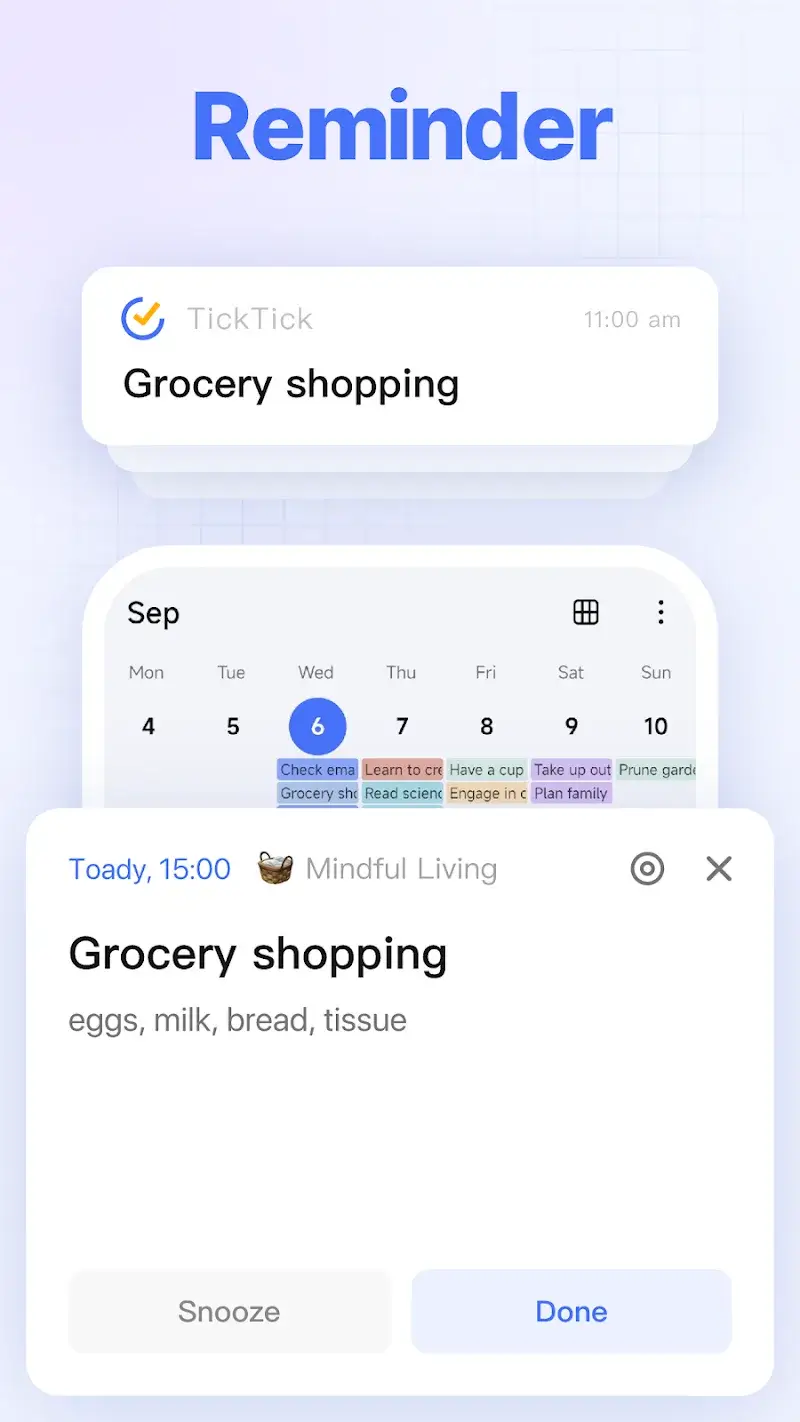Select date 10 in the calendar
Image resolution: width=800 pixels, height=1422 pixels.
(656, 726)
